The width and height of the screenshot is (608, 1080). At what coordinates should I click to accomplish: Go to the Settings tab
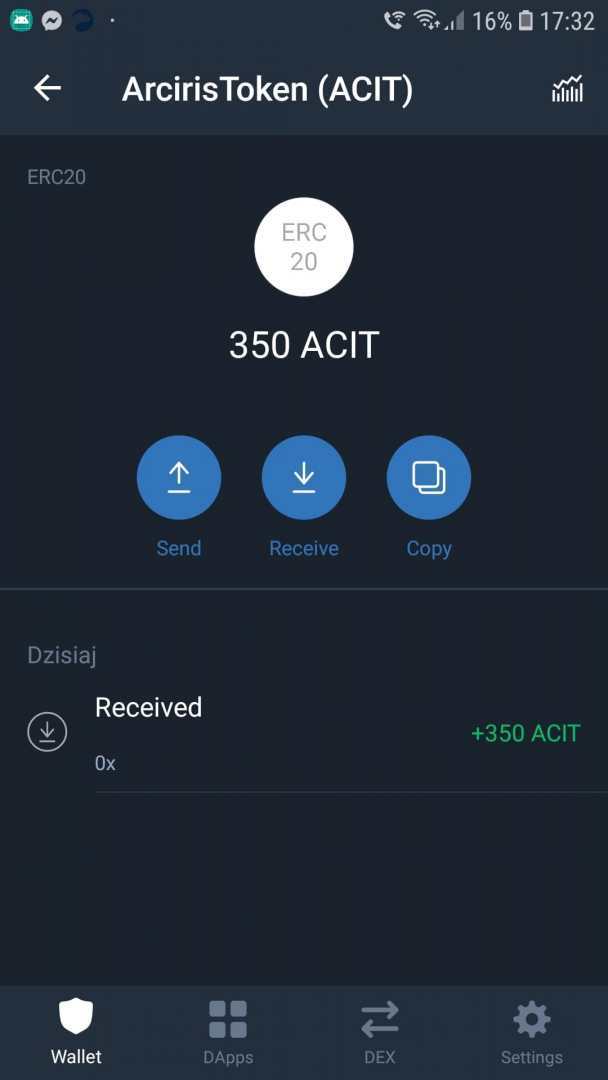pos(531,1032)
